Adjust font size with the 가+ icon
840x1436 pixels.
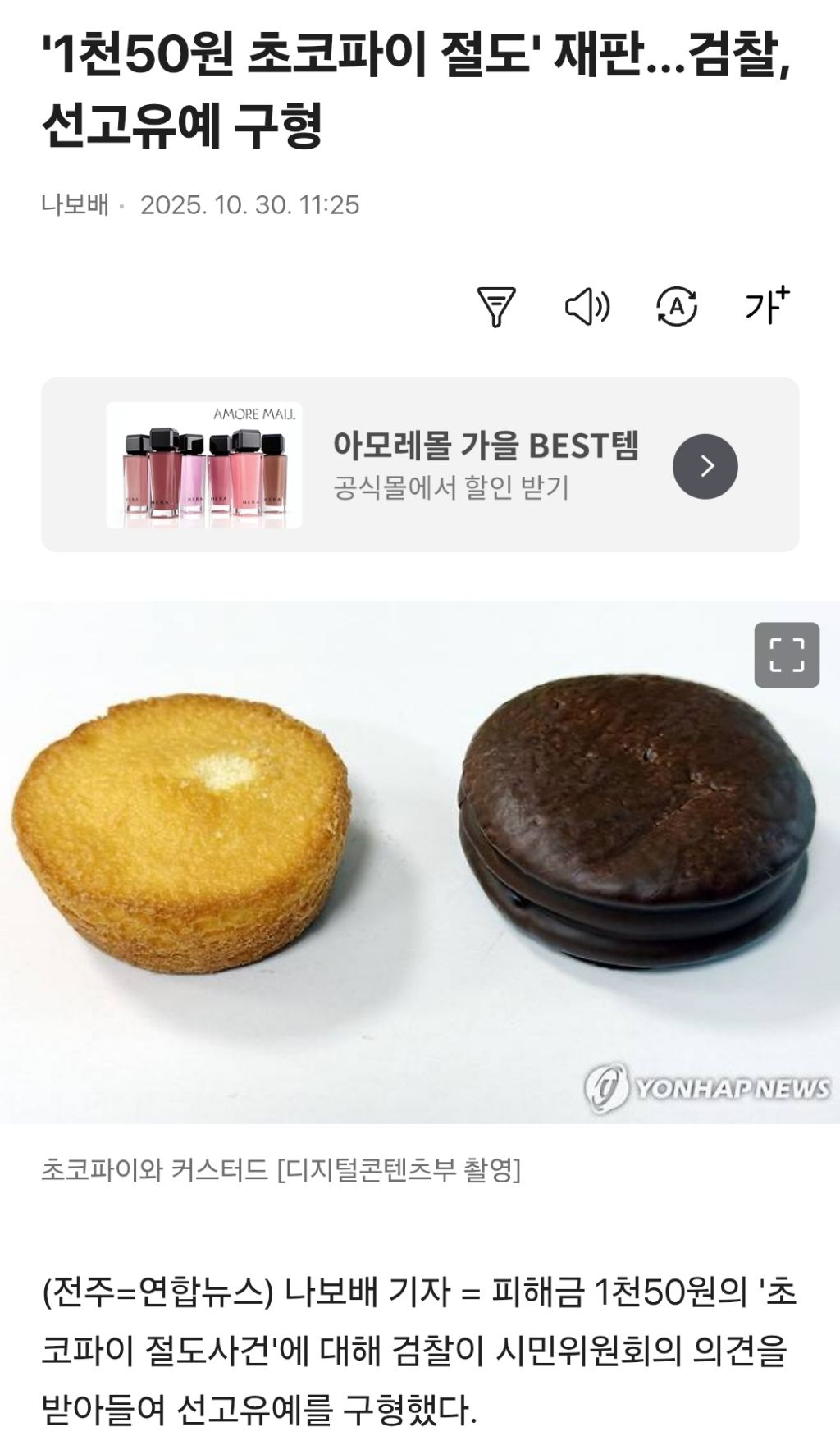[x=766, y=305]
